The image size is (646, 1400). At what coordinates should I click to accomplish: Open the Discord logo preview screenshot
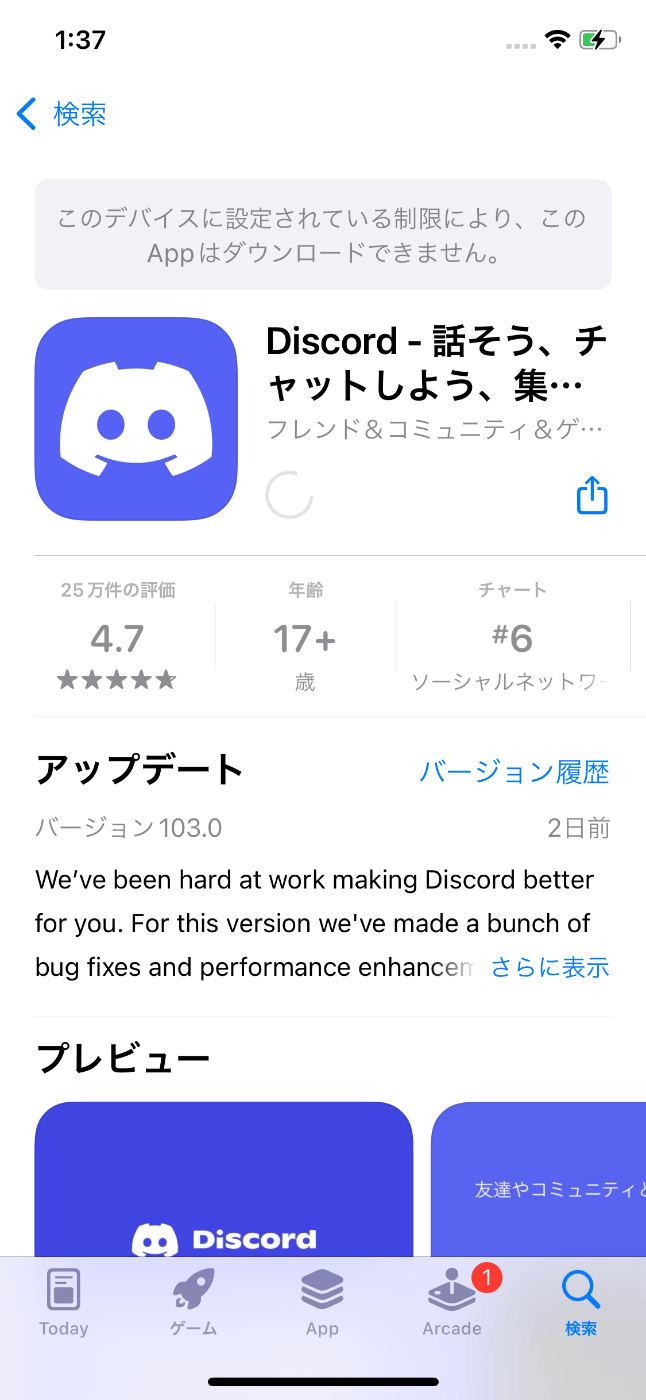pos(224,1179)
